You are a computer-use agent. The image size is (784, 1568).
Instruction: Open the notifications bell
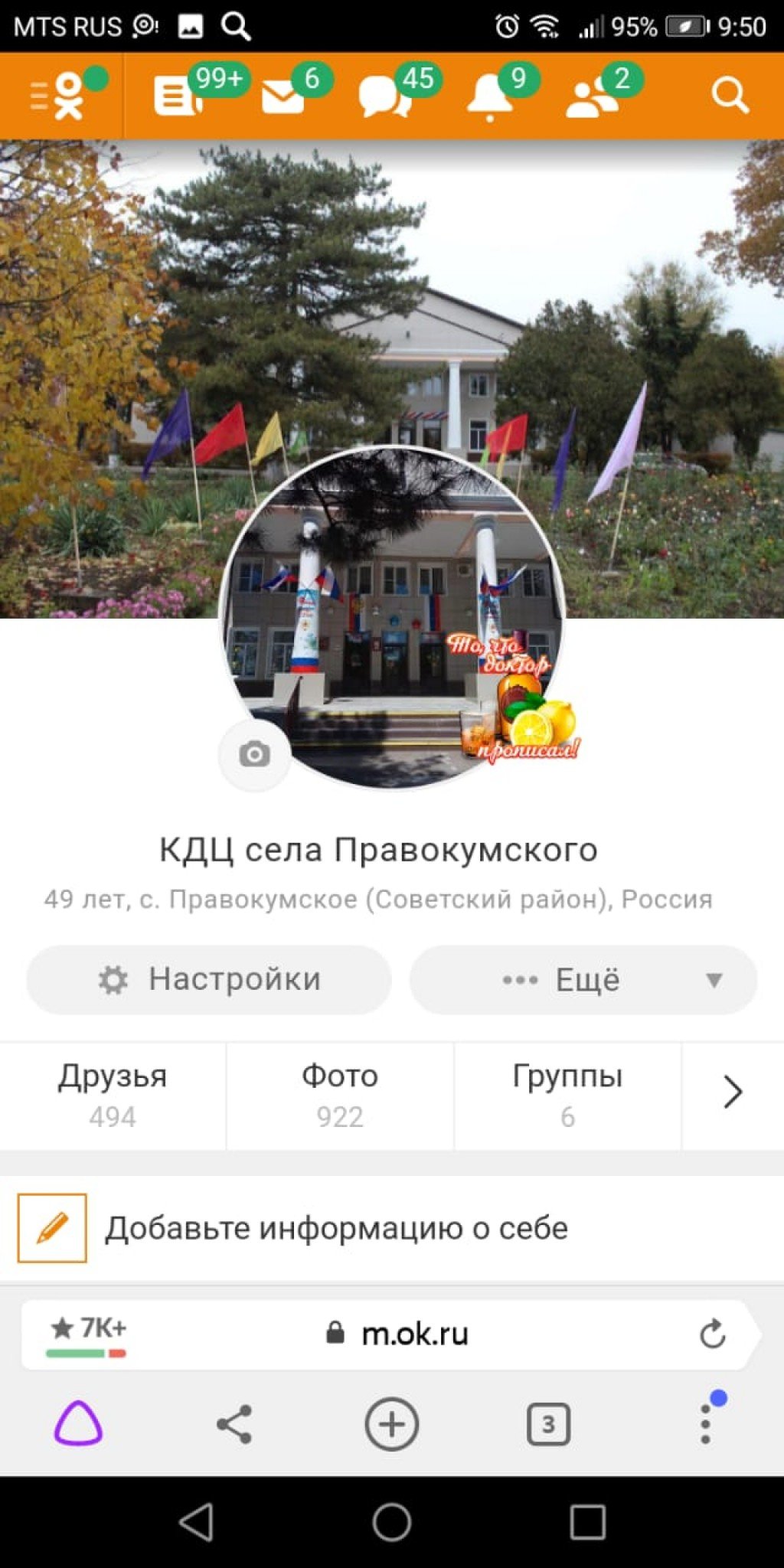pyautogui.click(x=490, y=98)
